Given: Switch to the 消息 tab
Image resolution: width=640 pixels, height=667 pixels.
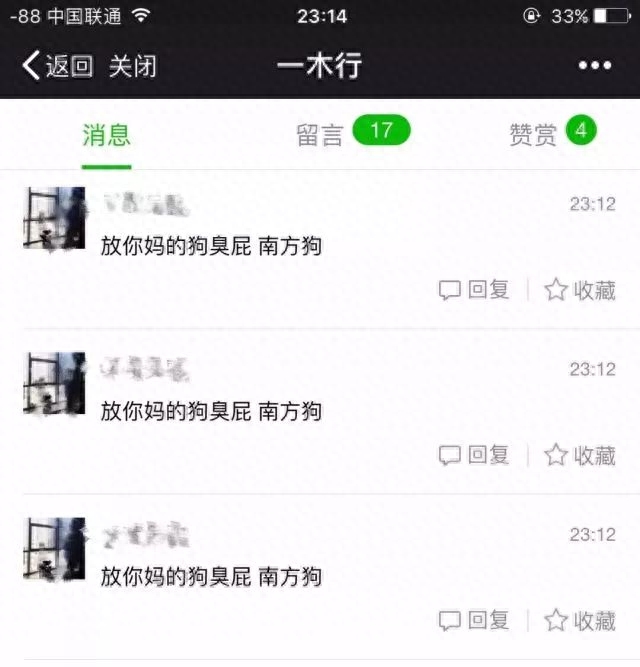Looking at the screenshot, I should (x=106, y=135).
